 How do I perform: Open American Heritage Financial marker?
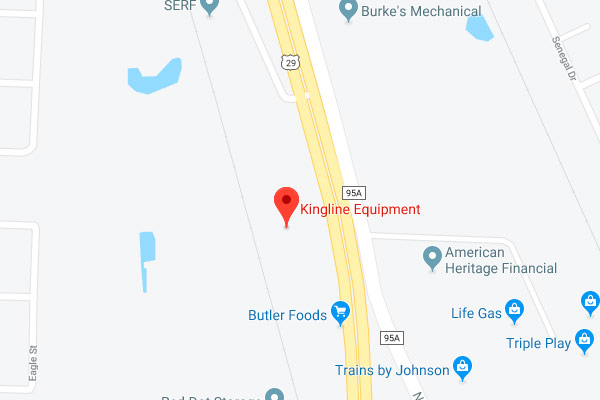pyautogui.click(x=433, y=258)
